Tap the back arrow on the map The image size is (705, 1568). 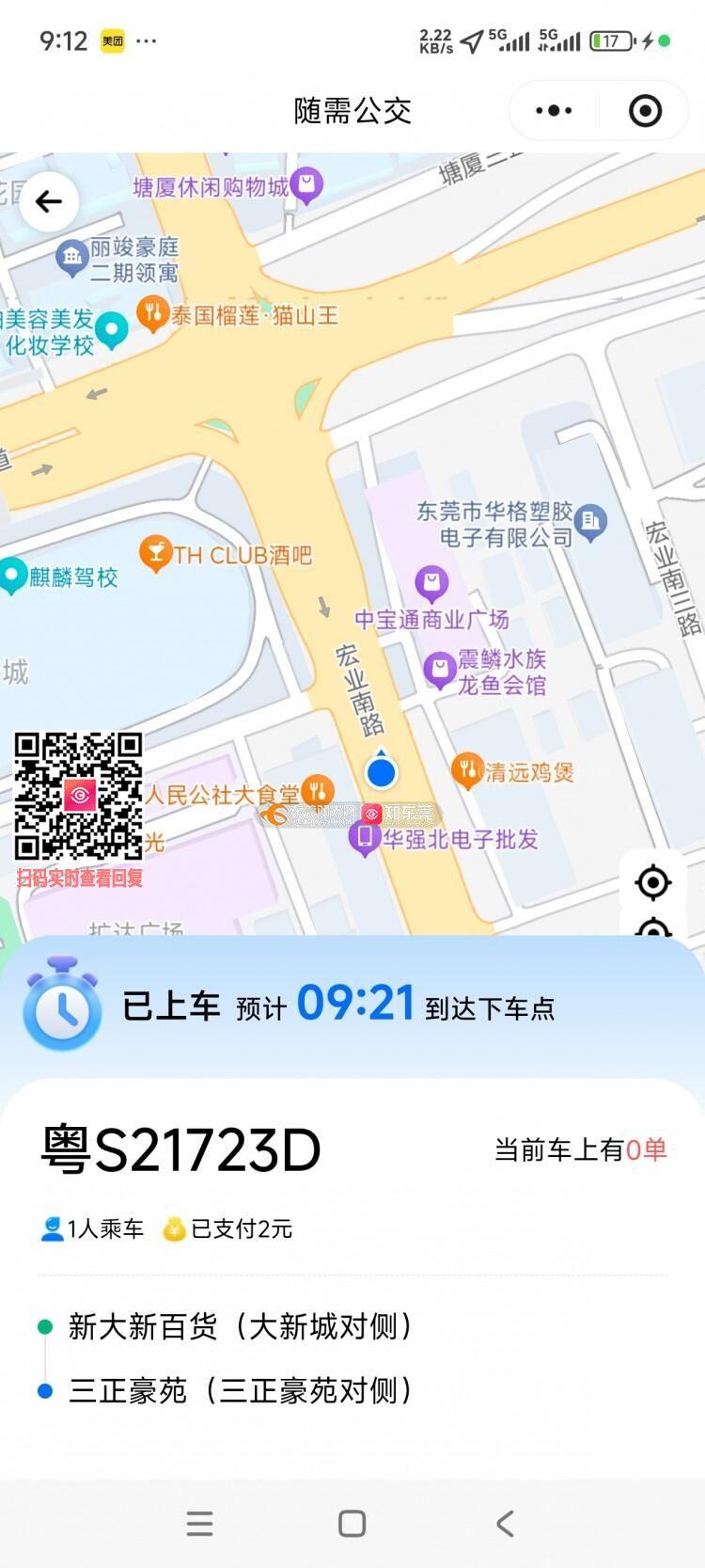click(49, 201)
